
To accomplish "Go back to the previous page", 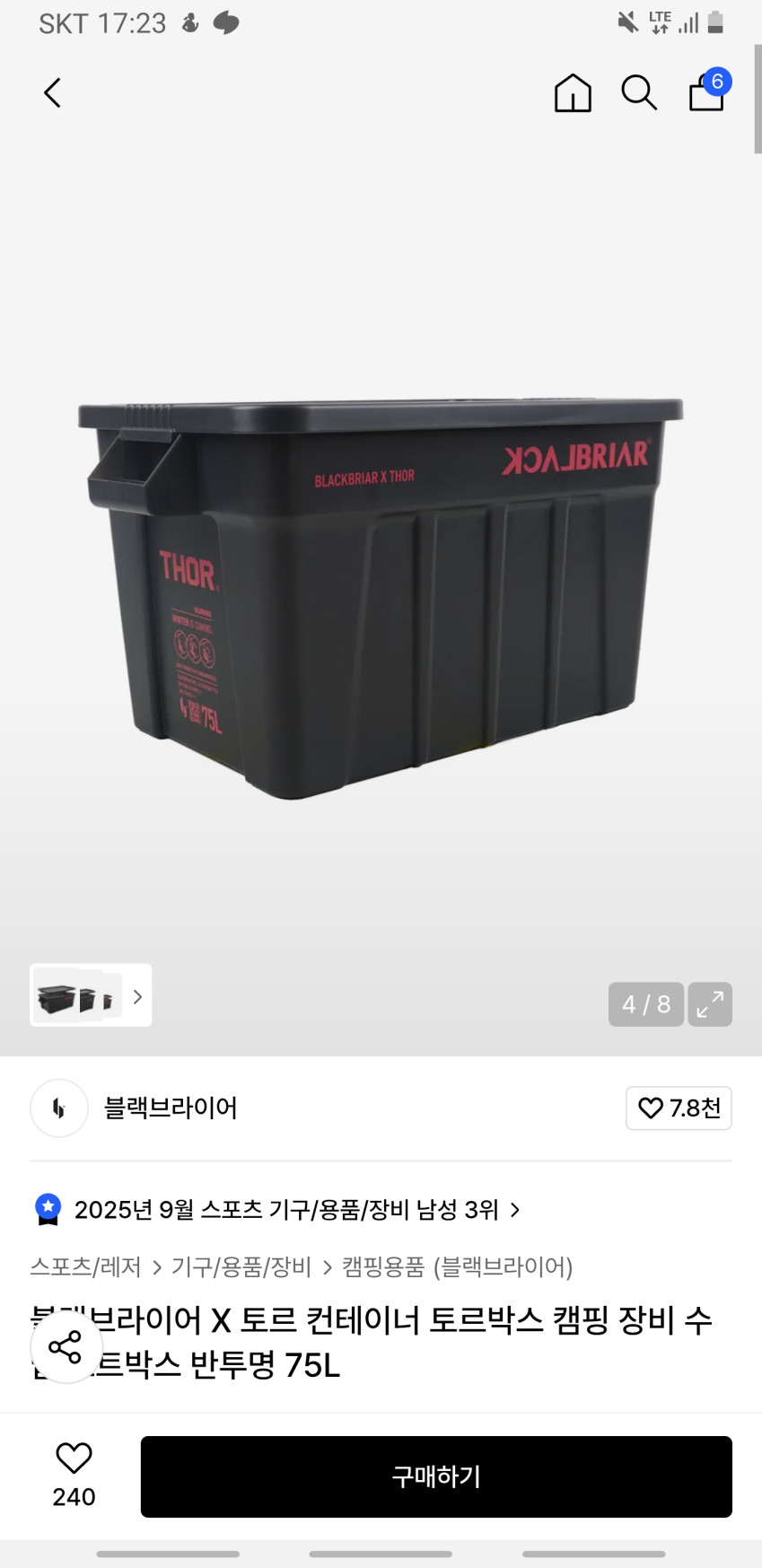I will pos(53,92).
